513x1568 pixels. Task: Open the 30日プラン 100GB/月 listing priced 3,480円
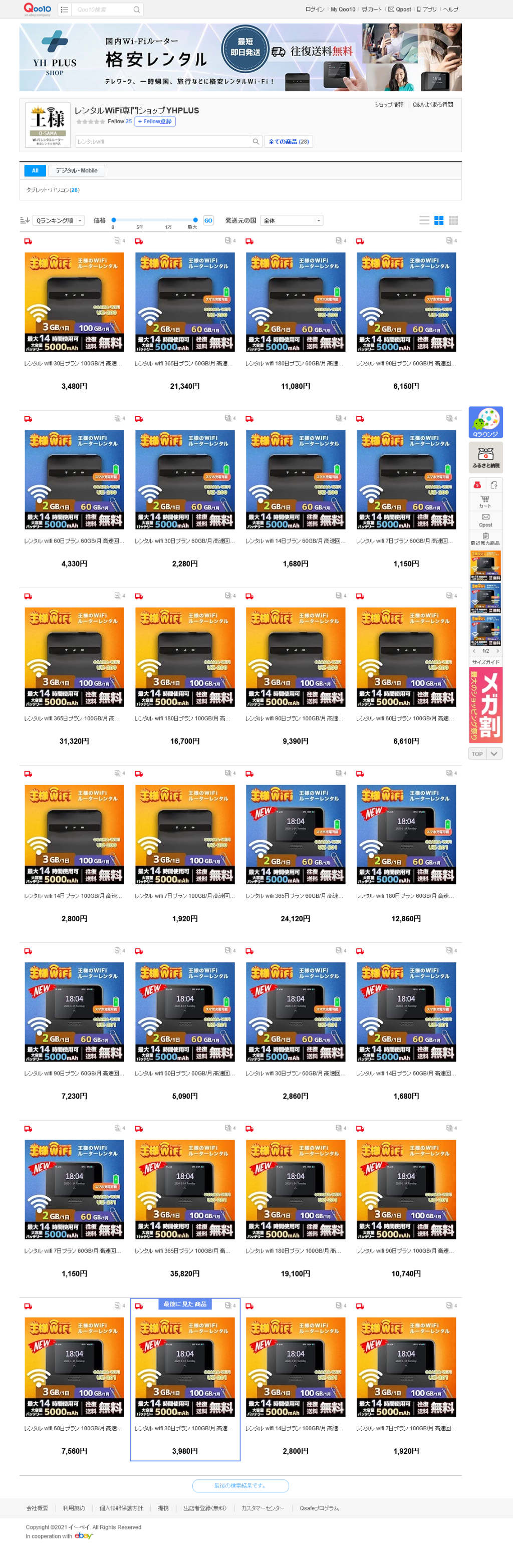coord(74,303)
